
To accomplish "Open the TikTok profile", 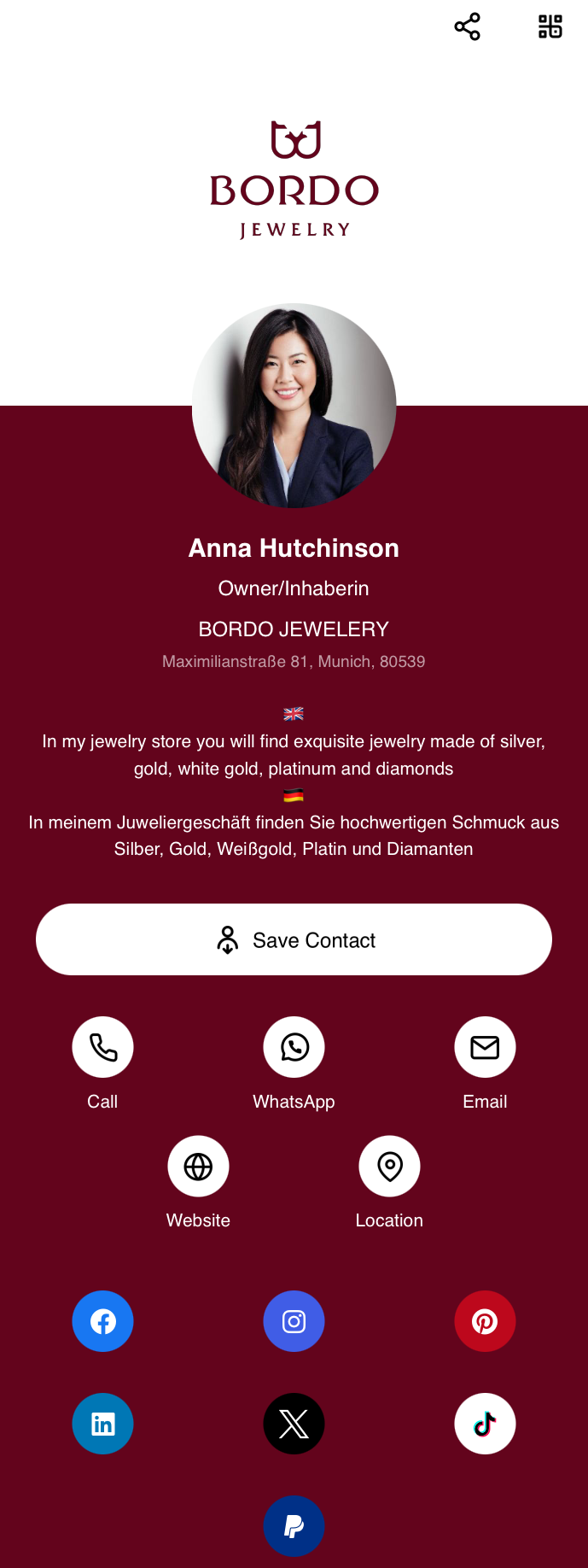I will (x=485, y=1424).
